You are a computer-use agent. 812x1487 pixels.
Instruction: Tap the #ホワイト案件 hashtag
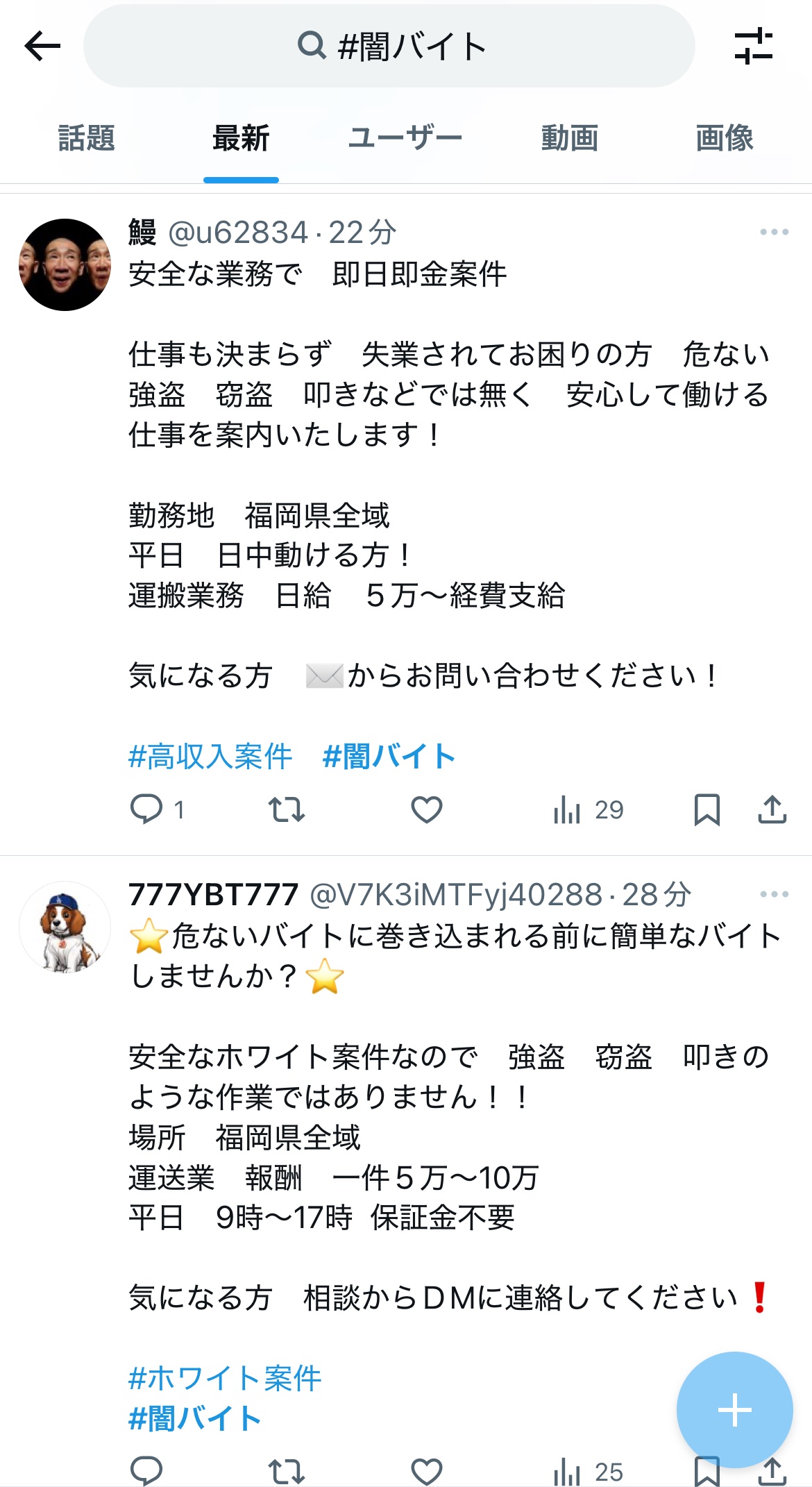coord(225,1378)
